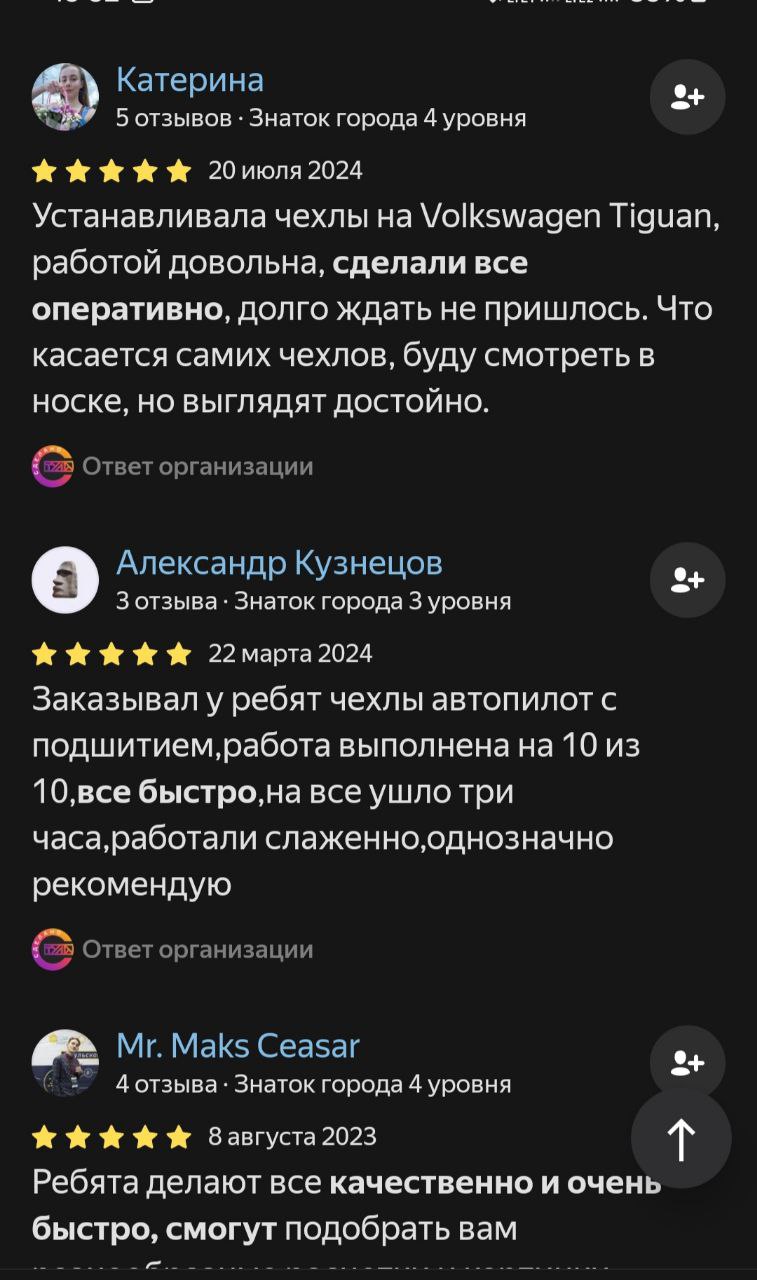Expand organization reply under Катерина's review
The width and height of the screenshot is (757, 1280).
pos(197,466)
